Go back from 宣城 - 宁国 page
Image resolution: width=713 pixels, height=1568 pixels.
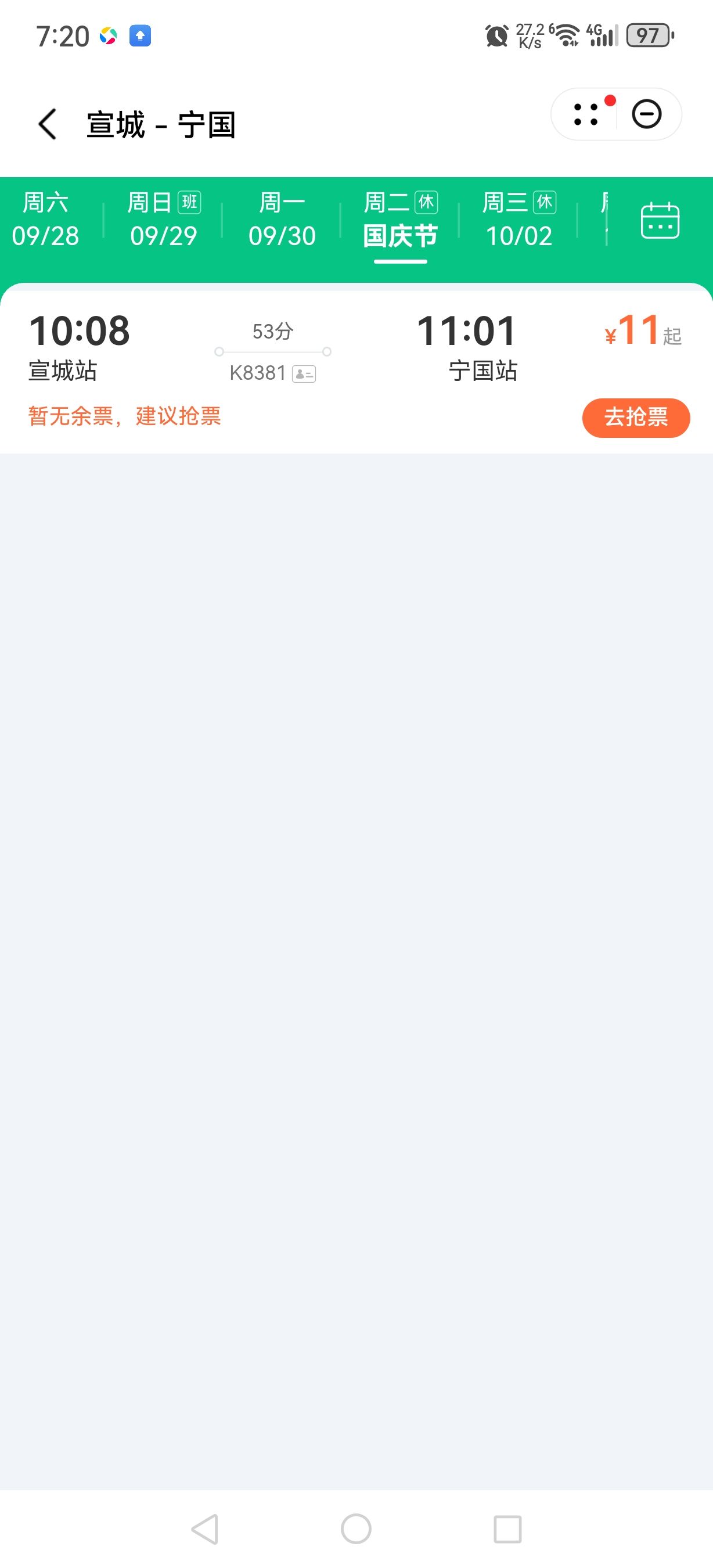pyautogui.click(x=48, y=124)
